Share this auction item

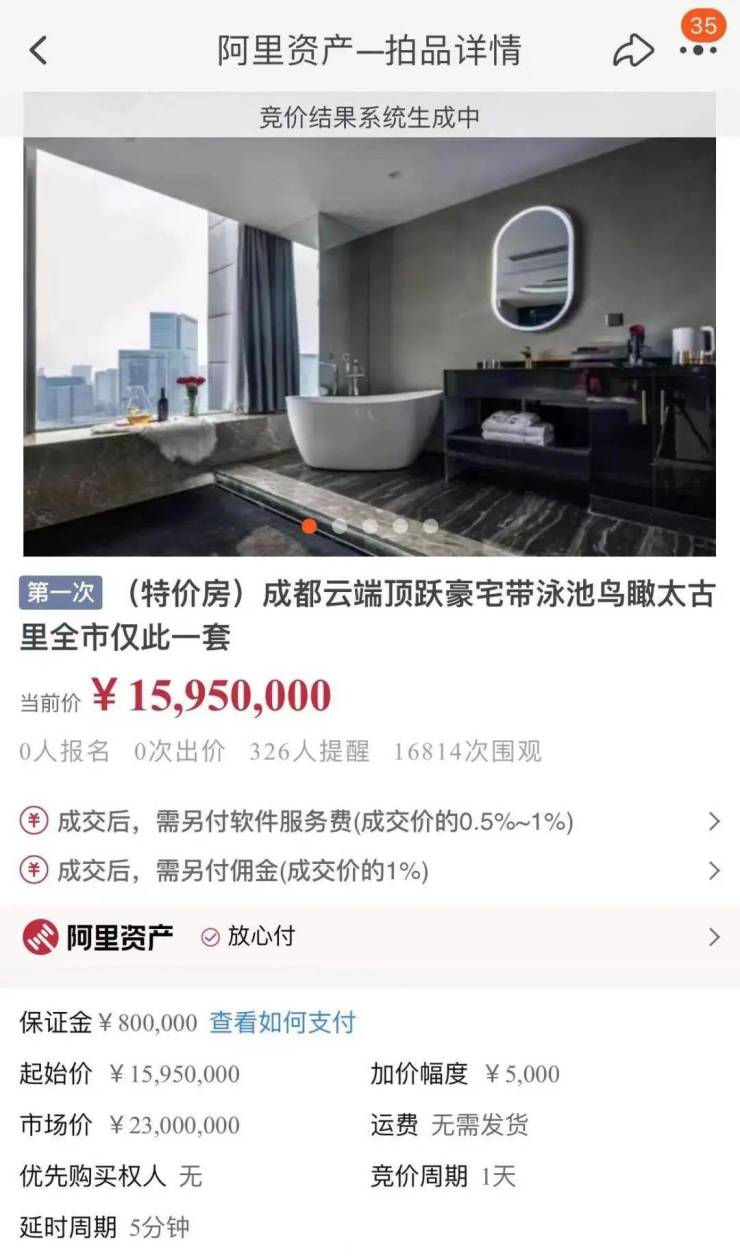tap(633, 51)
